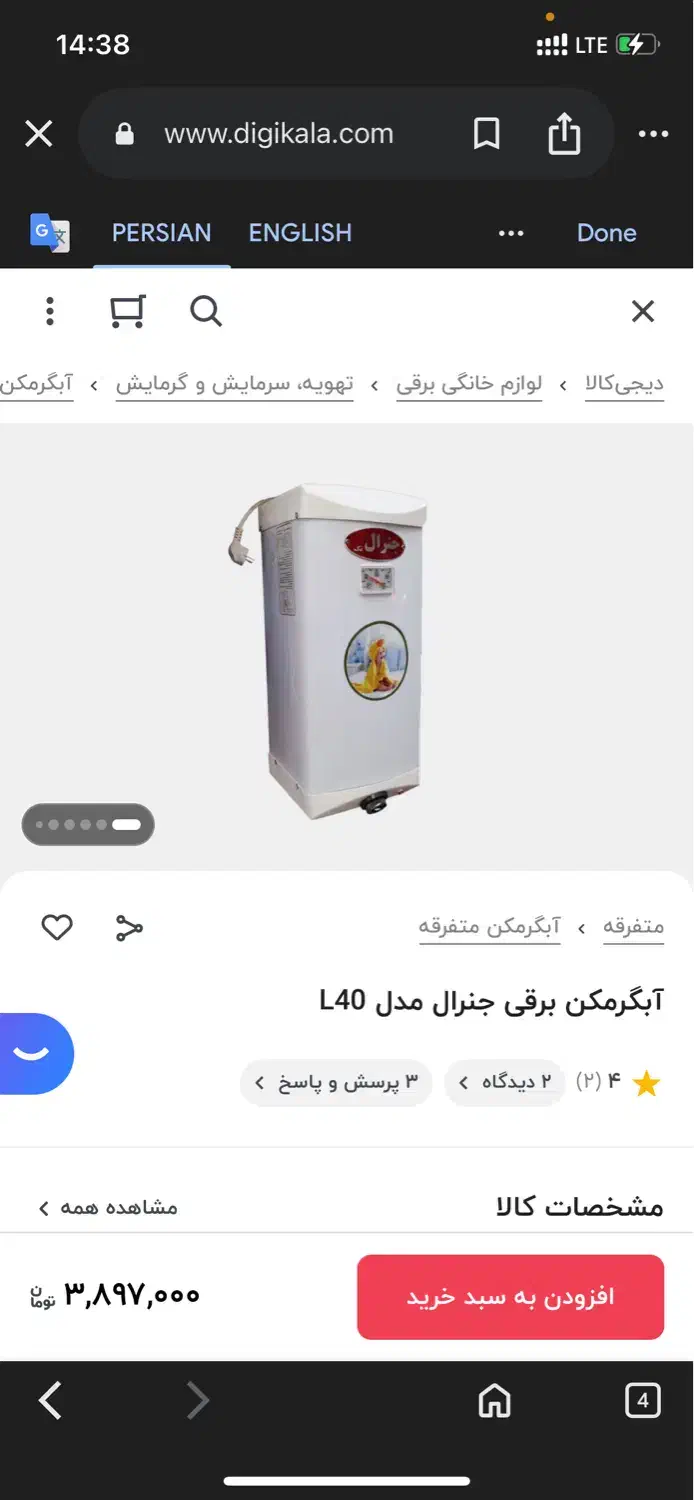Add product to favorites with heart
Screen dimensions: 694x1500
pyautogui.click(x=57, y=928)
